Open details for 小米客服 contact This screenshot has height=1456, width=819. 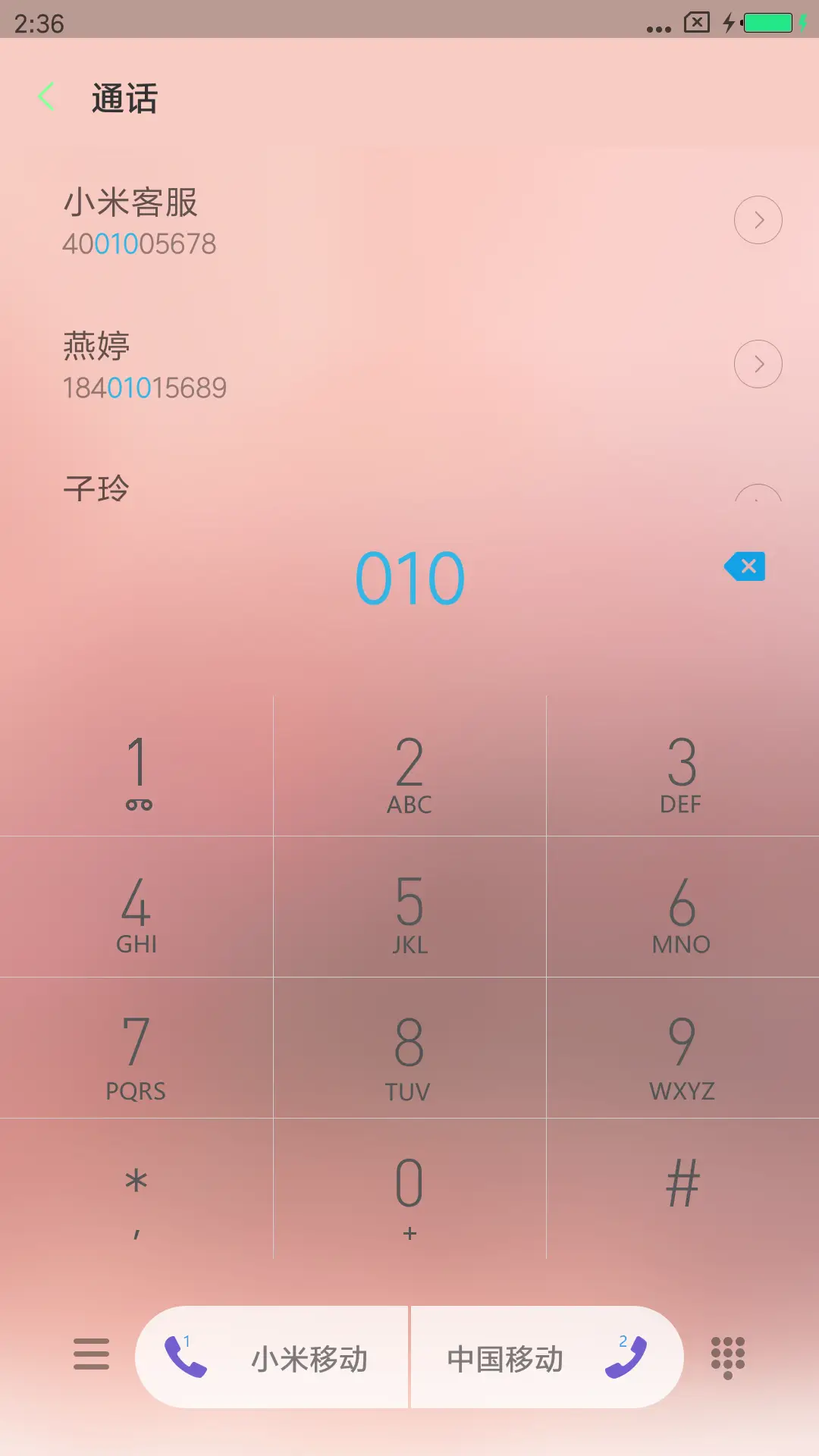tap(758, 220)
